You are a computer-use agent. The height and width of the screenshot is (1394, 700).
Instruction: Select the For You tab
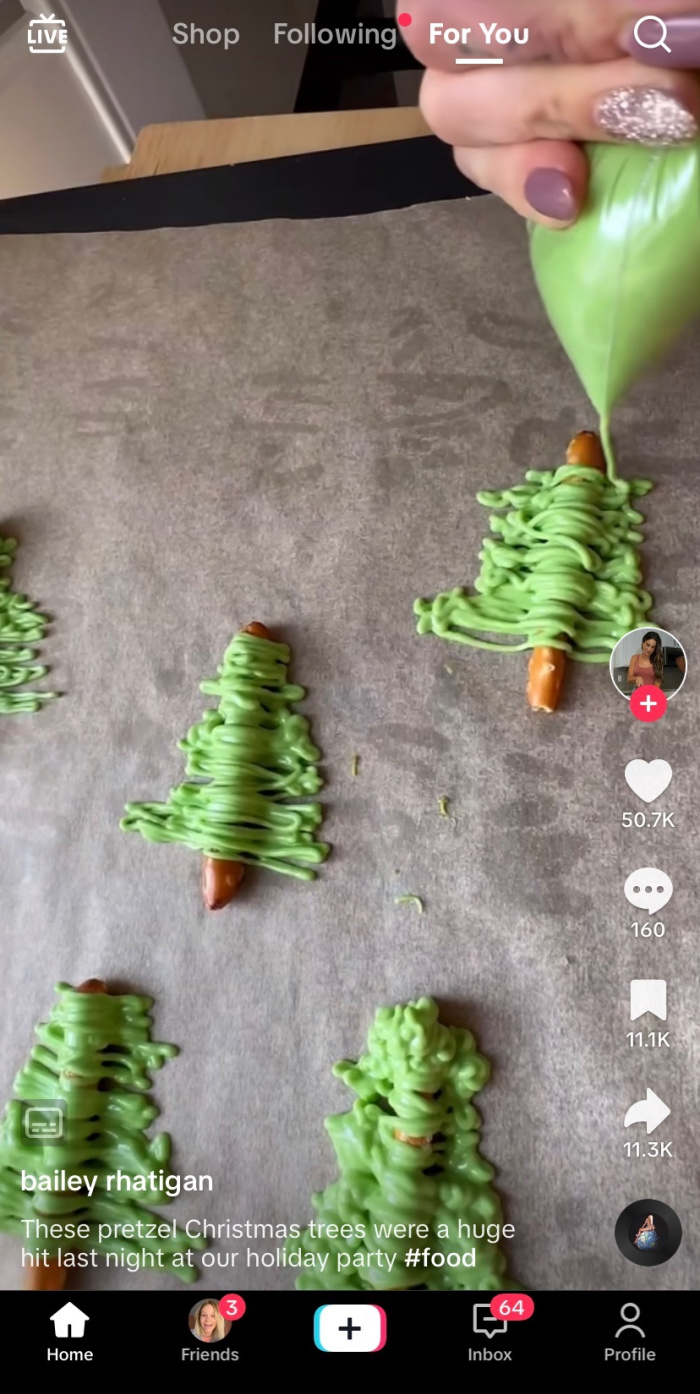click(479, 34)
